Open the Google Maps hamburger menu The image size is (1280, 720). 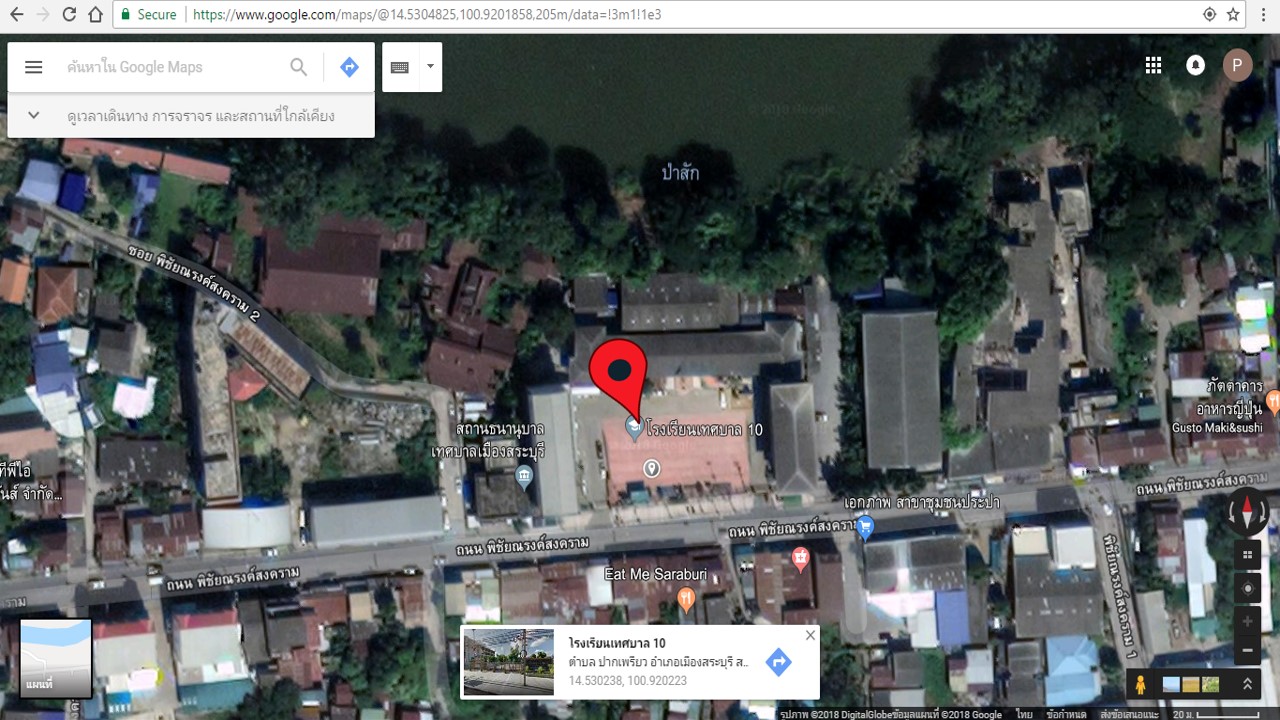pyautogui.click(x=33, y=67)
